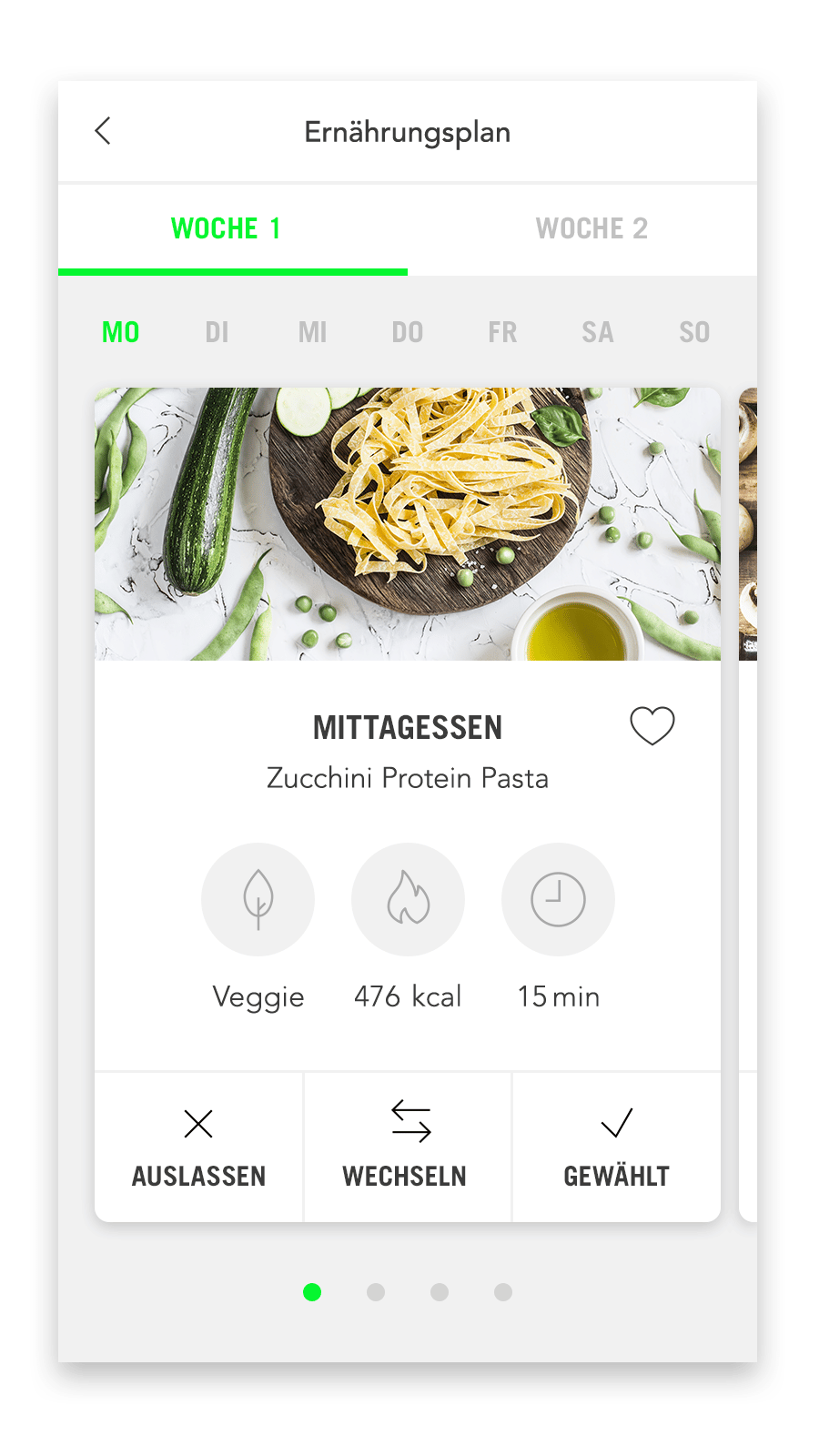
Task: Select Tuesday (DI)
Action: 217,332
